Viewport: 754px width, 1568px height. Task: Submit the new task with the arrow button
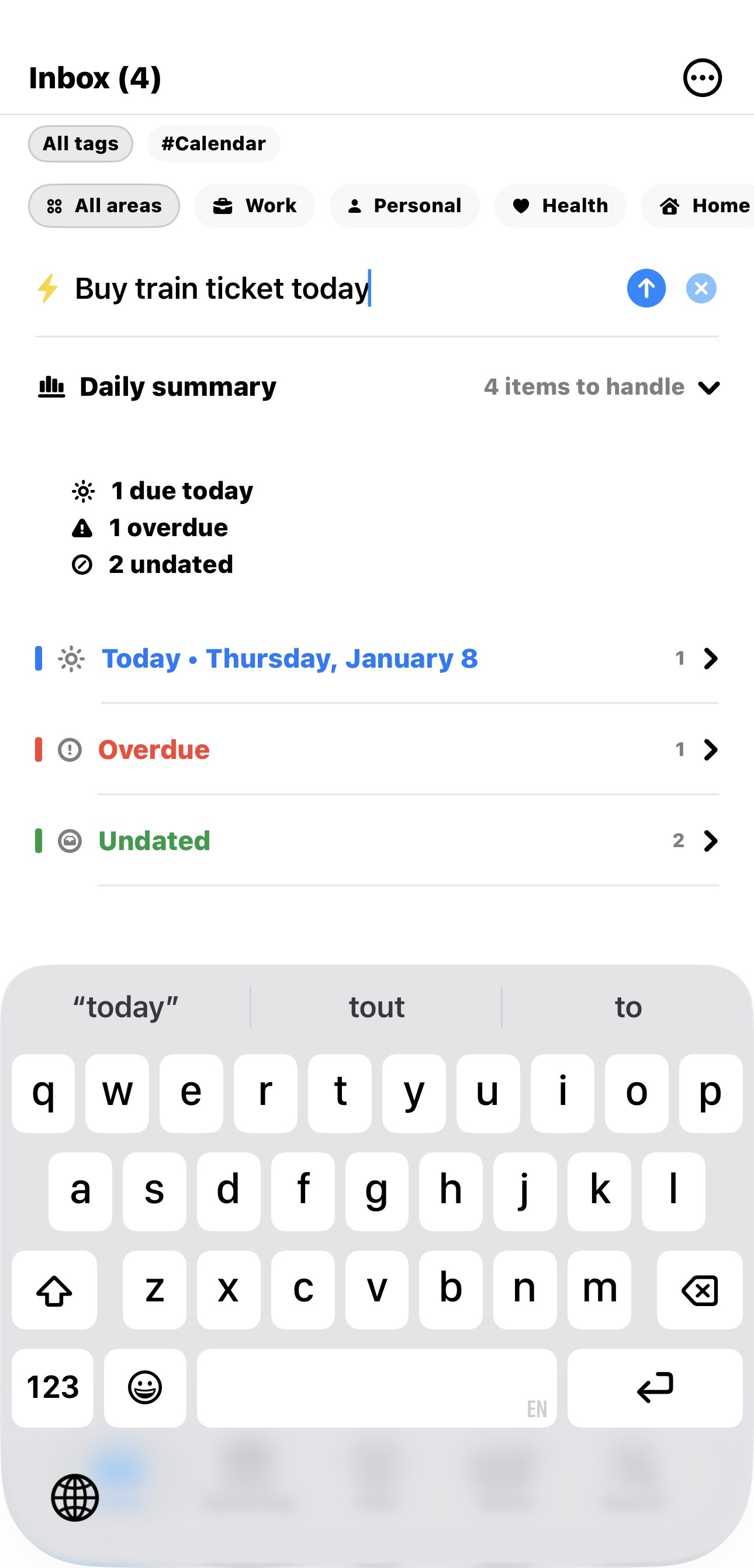point(646,288)
